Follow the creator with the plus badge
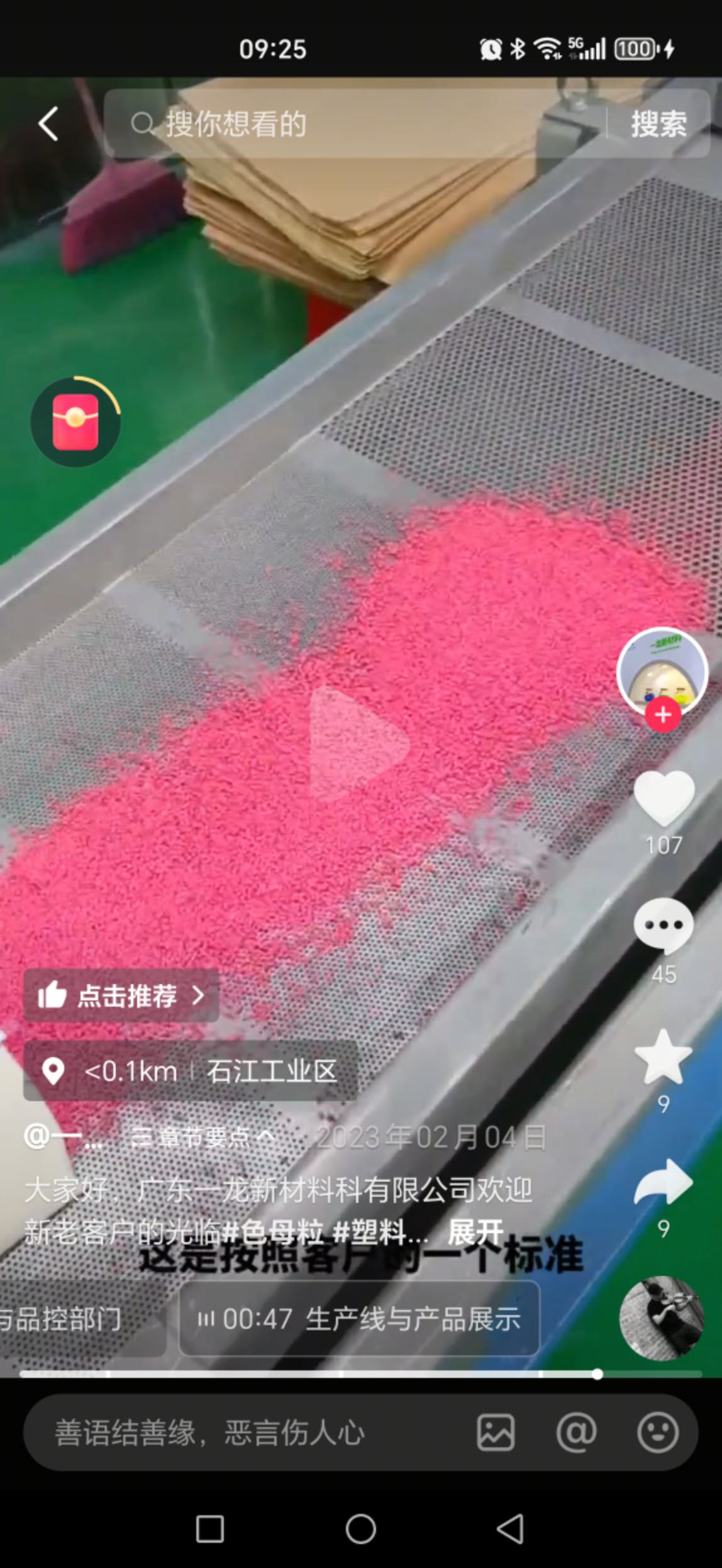Screen dimensions: 722x1568 (662, 715)
